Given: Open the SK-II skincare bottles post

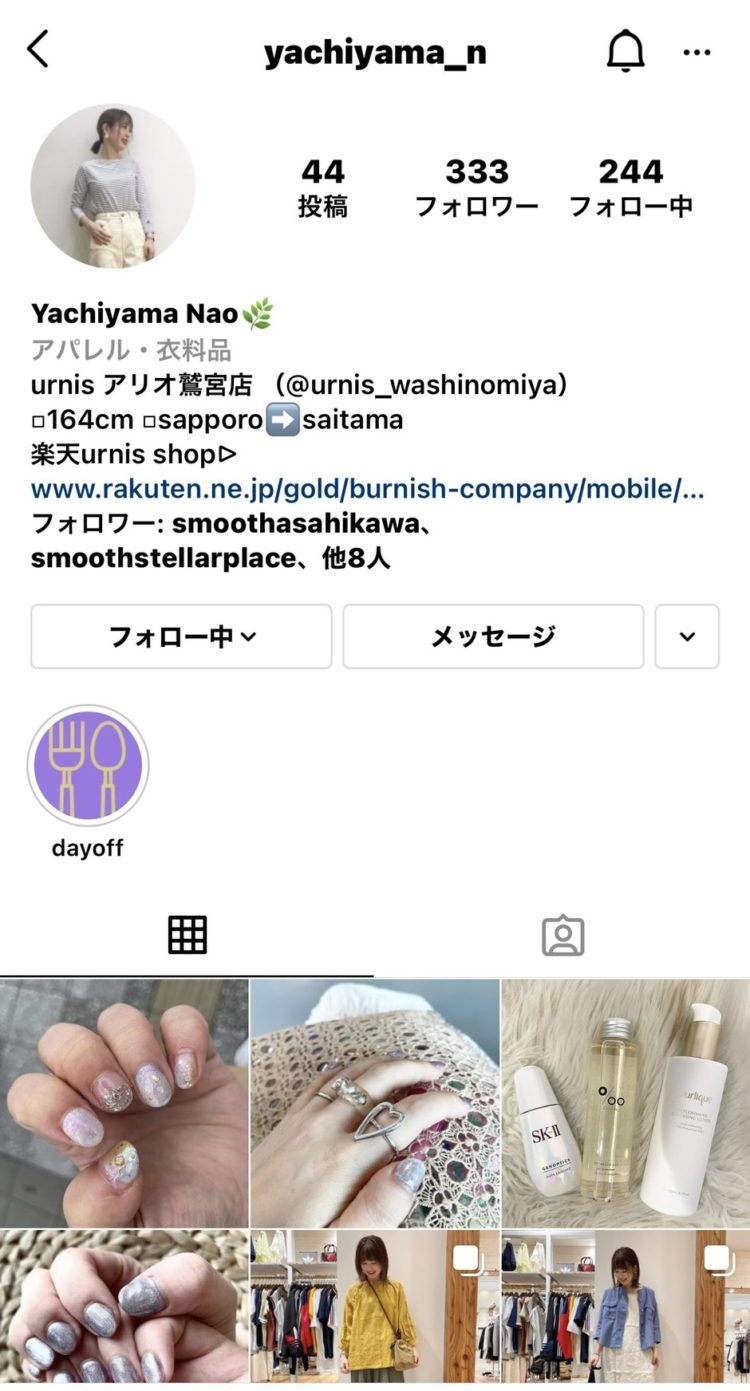Looking at the screenshot, I should [x=626, y=1103].
